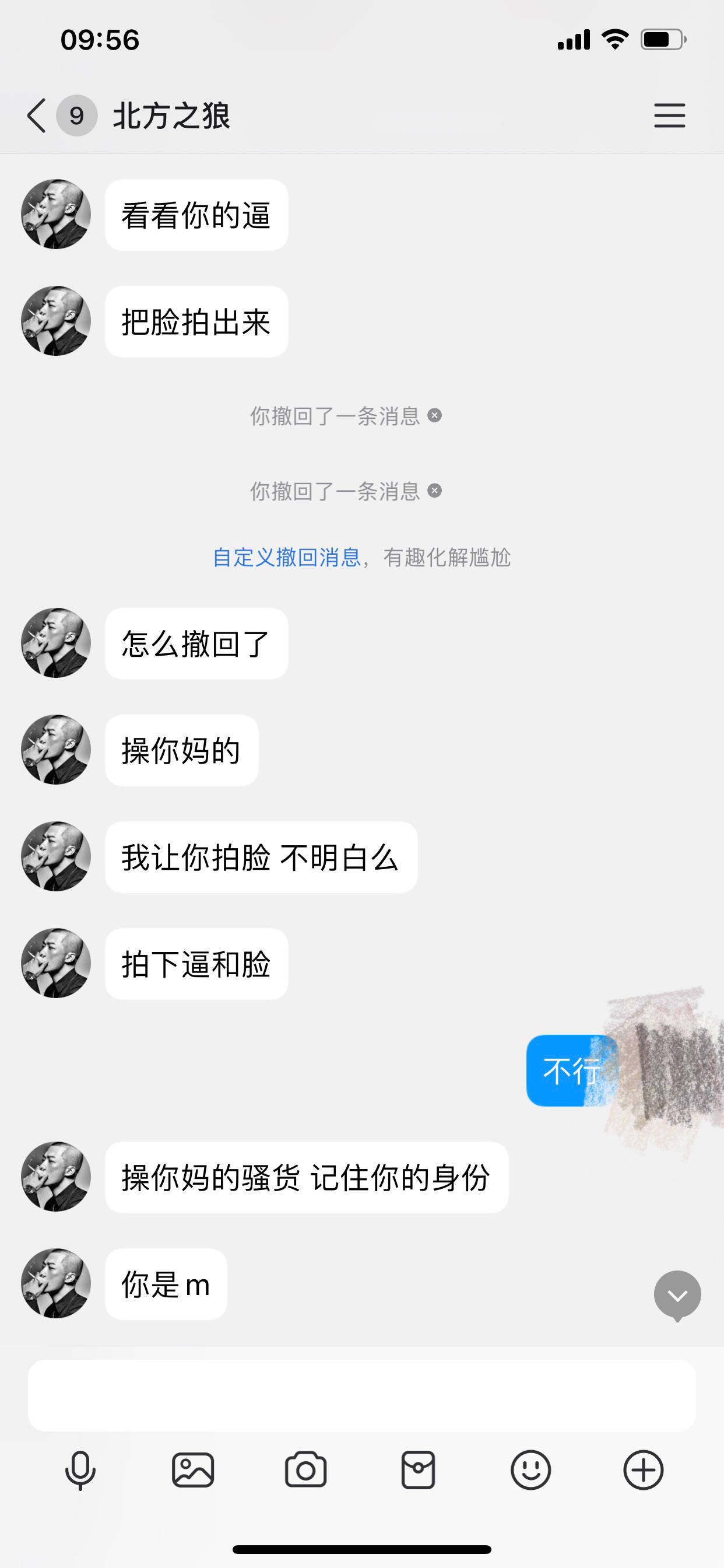
Task: Open the photo gallery picker
Action: coord(193,1471)
